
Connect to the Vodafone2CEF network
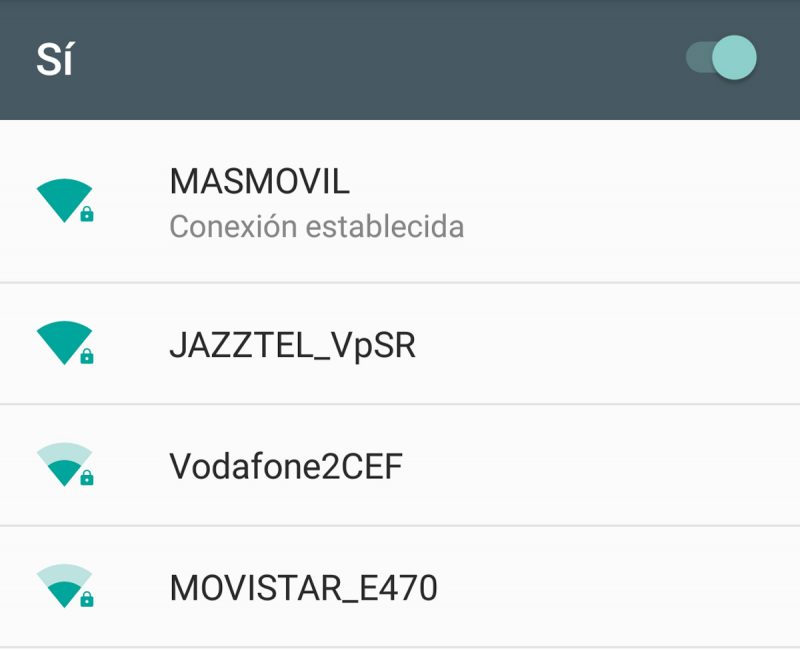click(x=286, y=466)
